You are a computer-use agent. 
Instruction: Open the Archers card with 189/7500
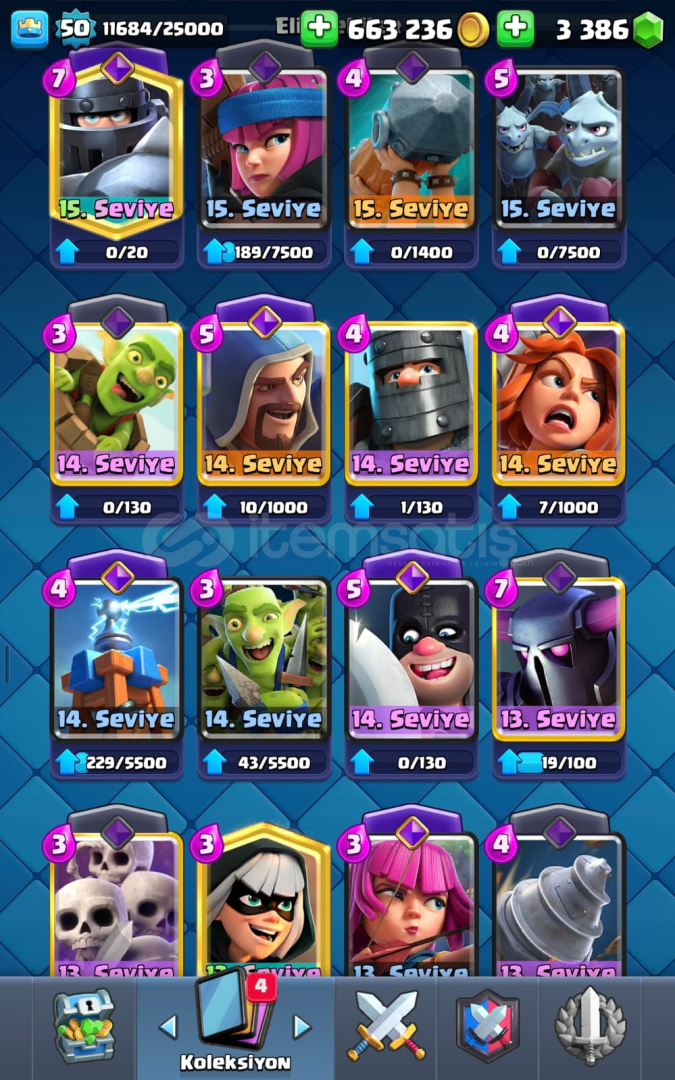click(x=264, y=150)
